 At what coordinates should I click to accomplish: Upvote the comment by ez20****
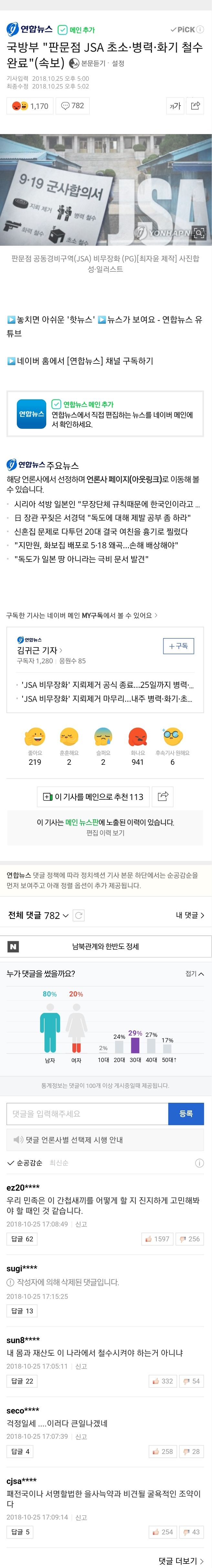pos(156,1239)
